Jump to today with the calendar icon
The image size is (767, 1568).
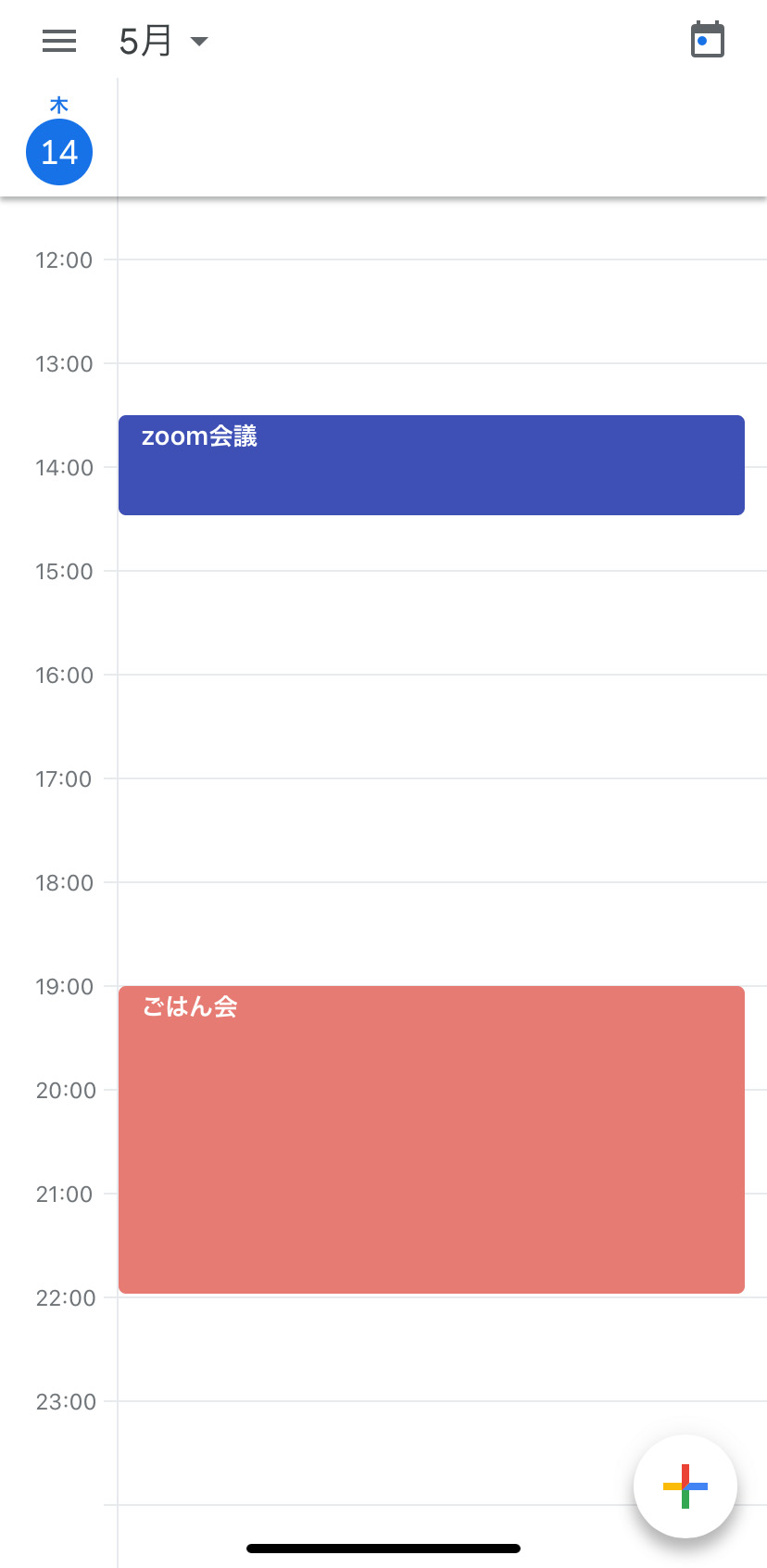708,40
